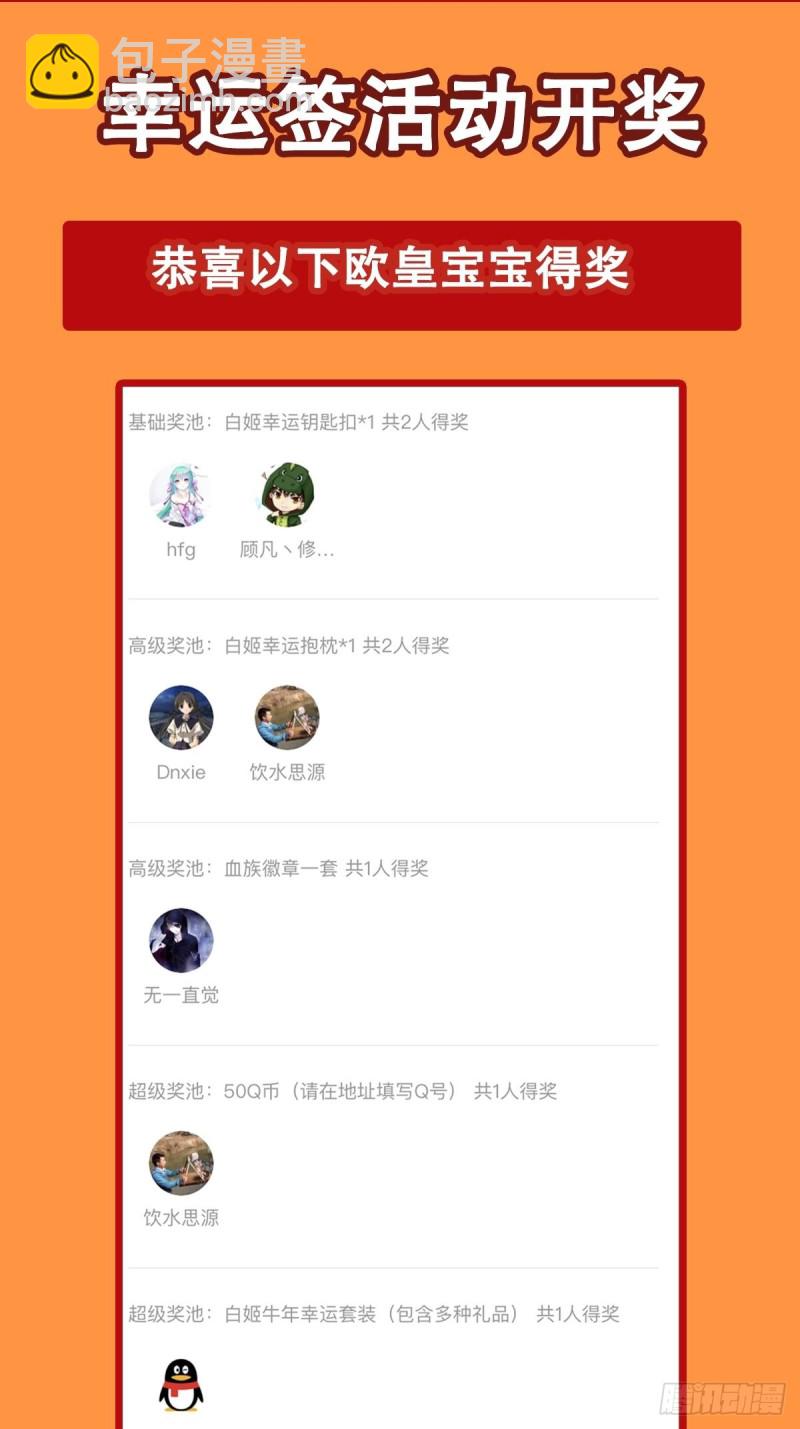
Task: Click 饮水思源's avatar under the 50Q币 prize
Action: tap(180, 1161)
